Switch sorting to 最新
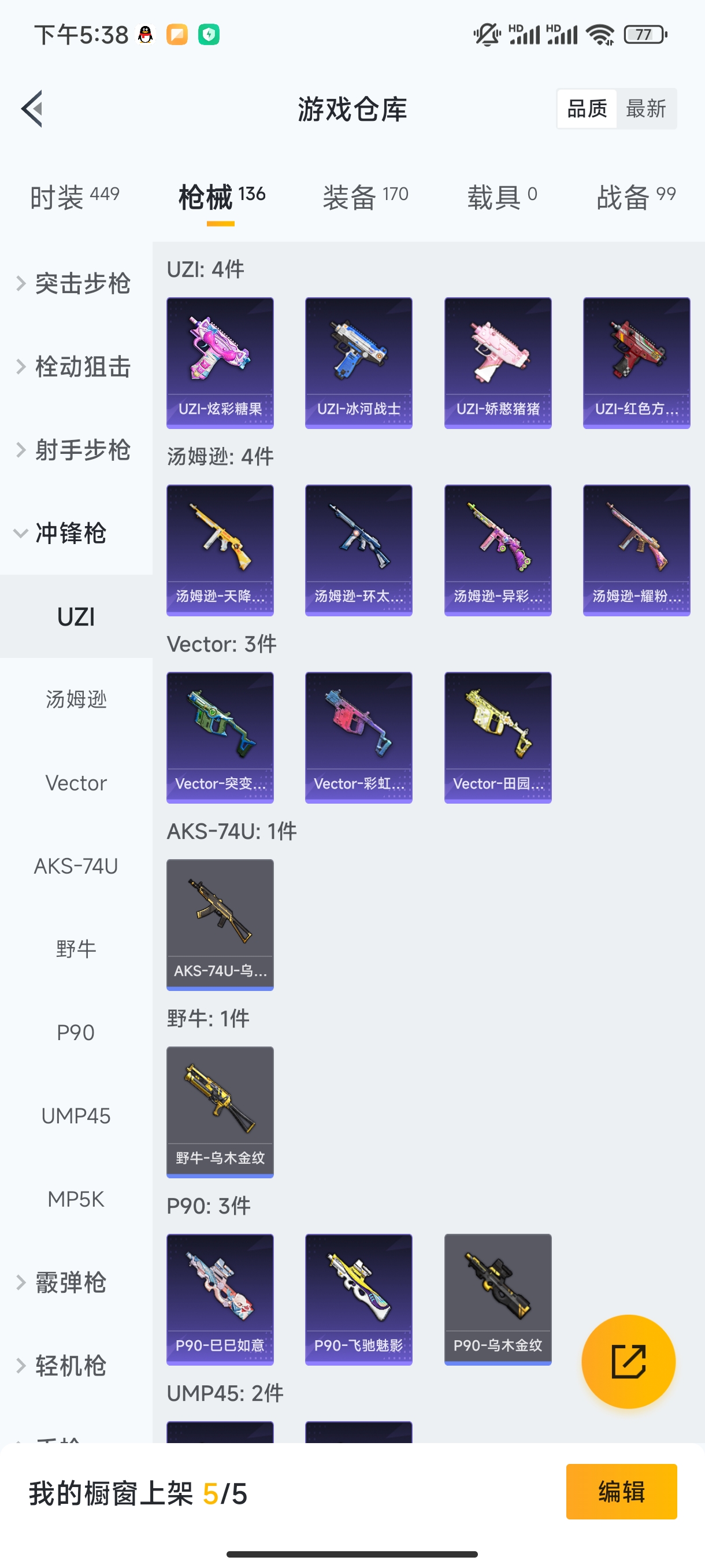 [x=647, y=108]
